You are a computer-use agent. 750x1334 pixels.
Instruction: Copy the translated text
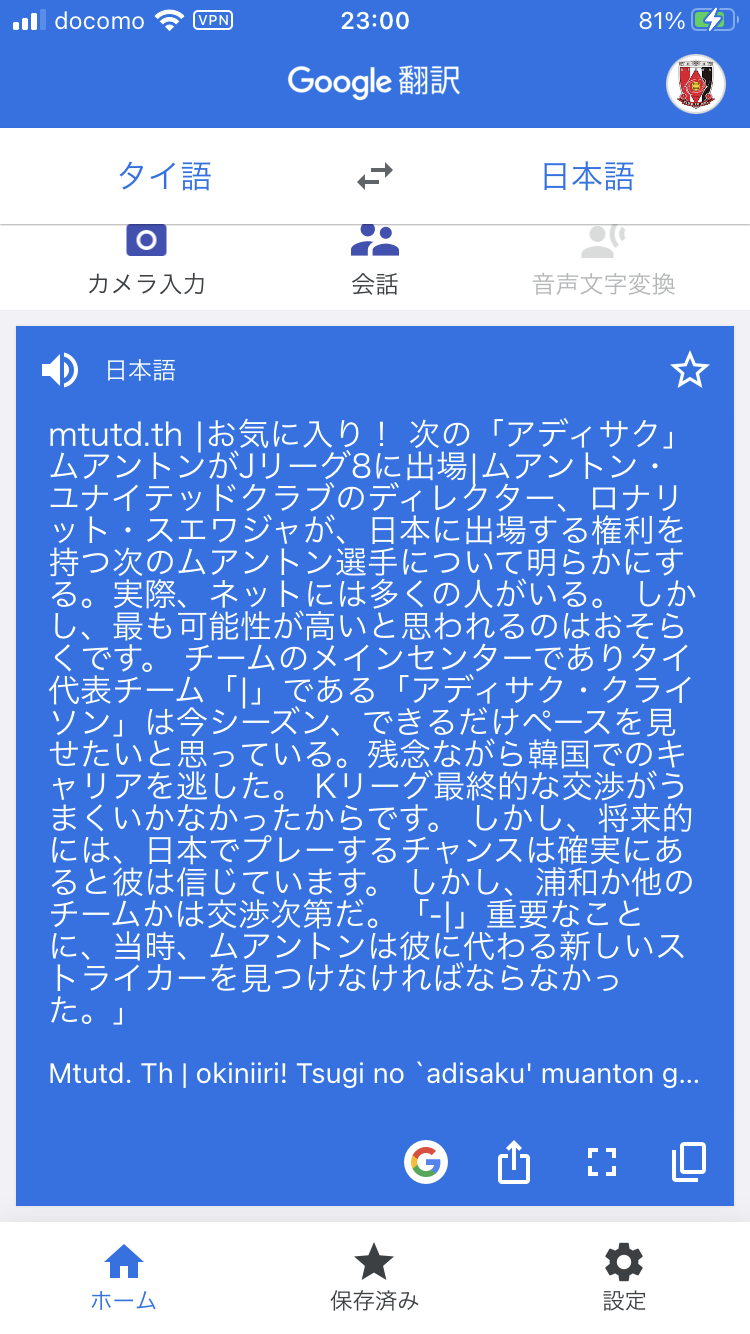point(688,1162)
